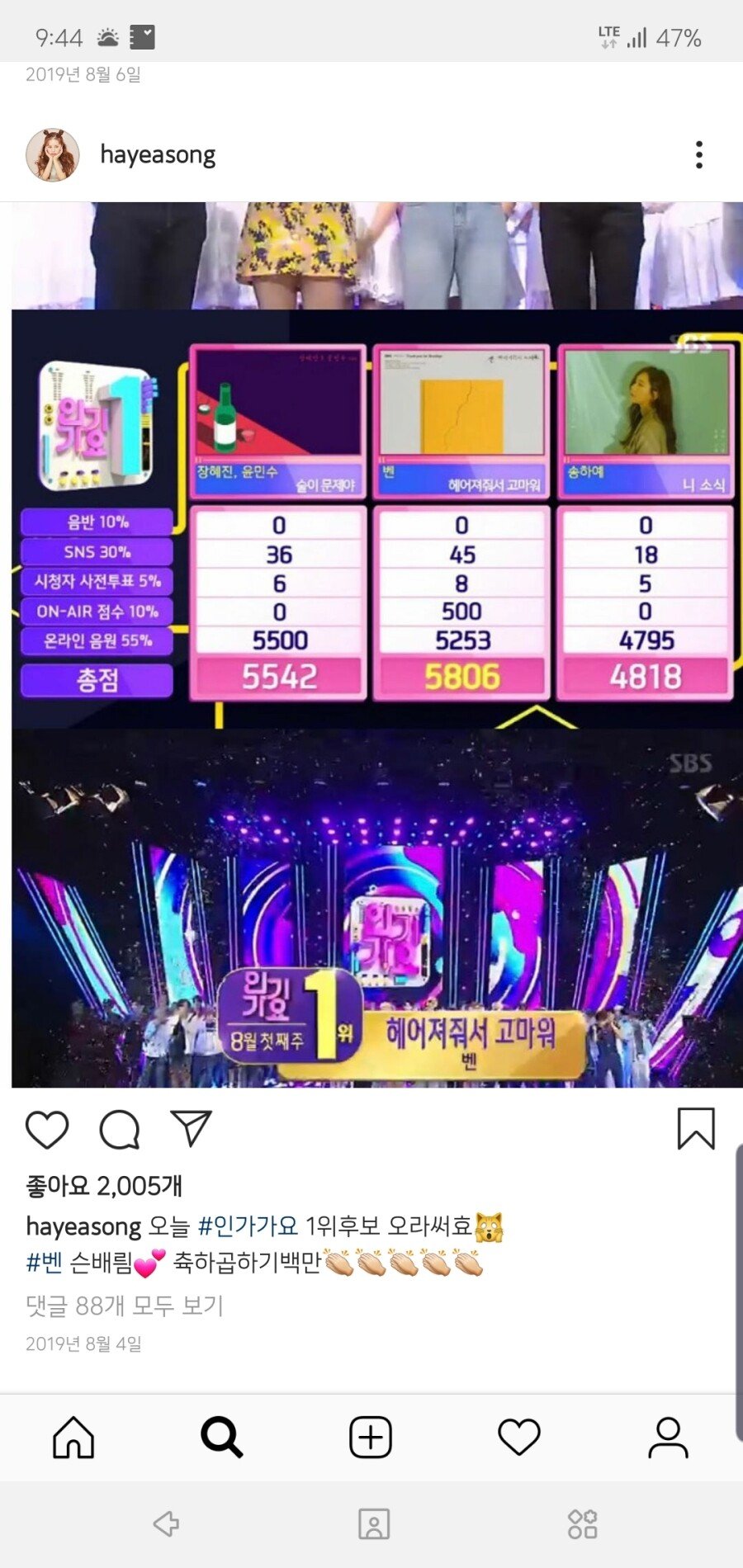743x1568 pixels.
Task: Go to the Home feed tab
Action: point(73,1438)
